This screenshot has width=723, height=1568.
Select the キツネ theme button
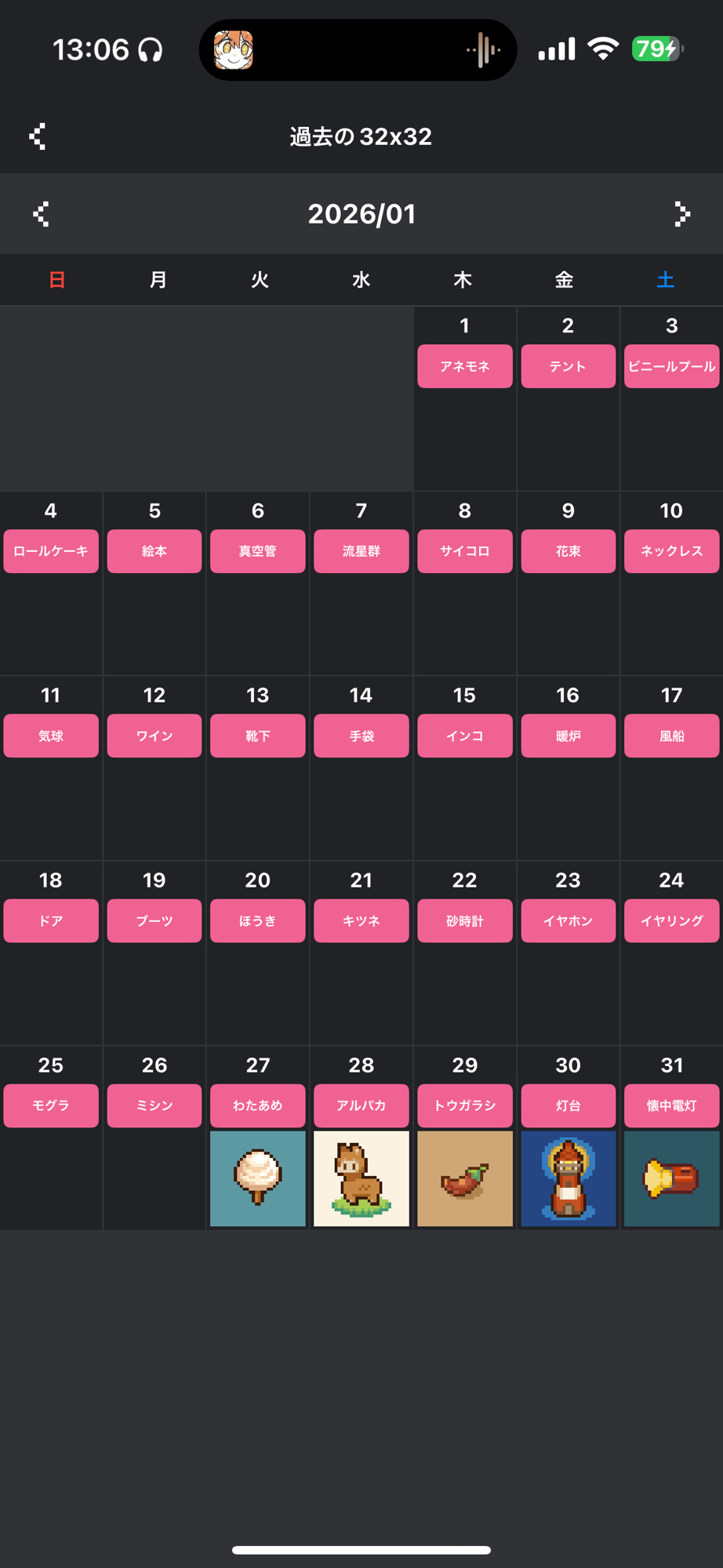pos(361,920)
